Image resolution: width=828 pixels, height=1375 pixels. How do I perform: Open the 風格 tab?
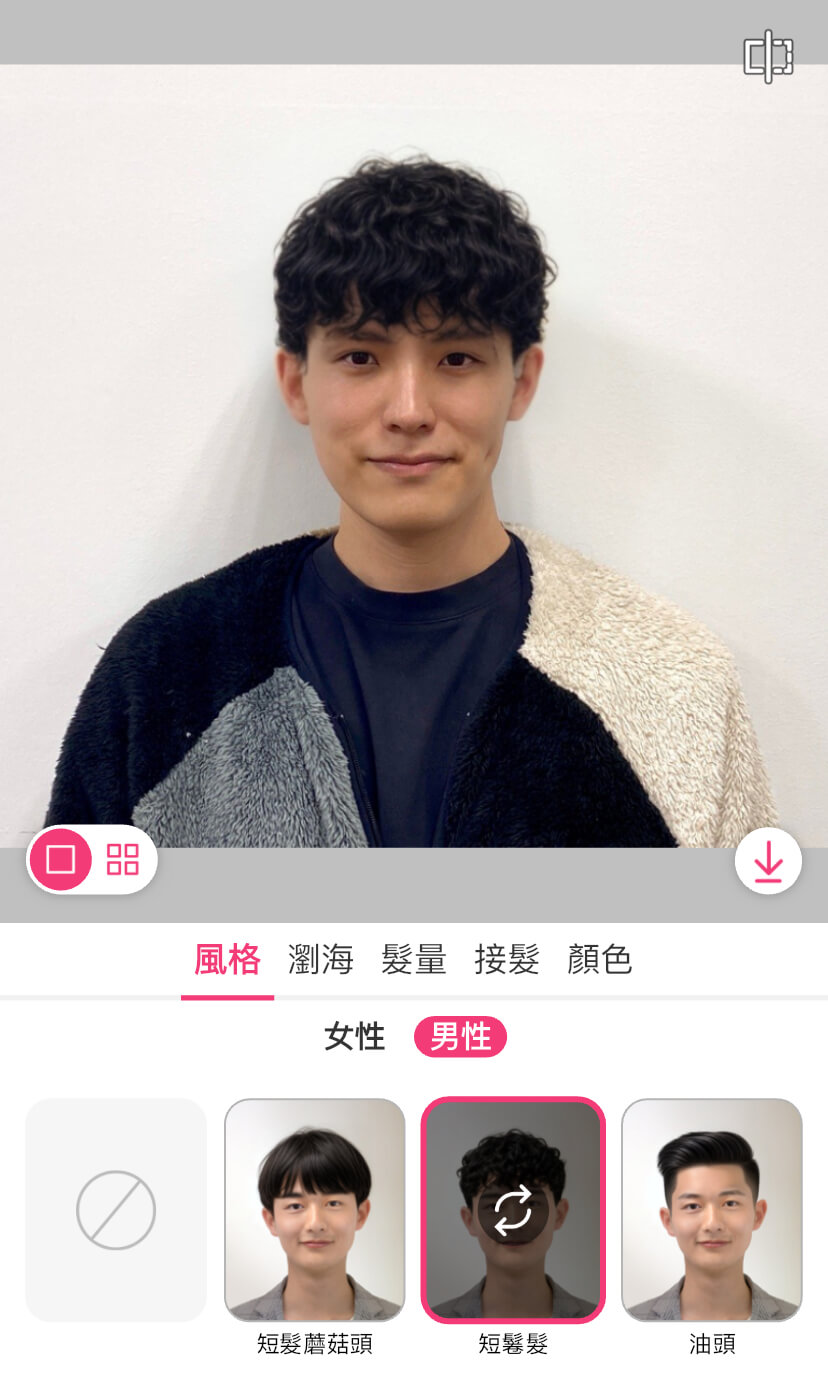click(x=227, y=959)
